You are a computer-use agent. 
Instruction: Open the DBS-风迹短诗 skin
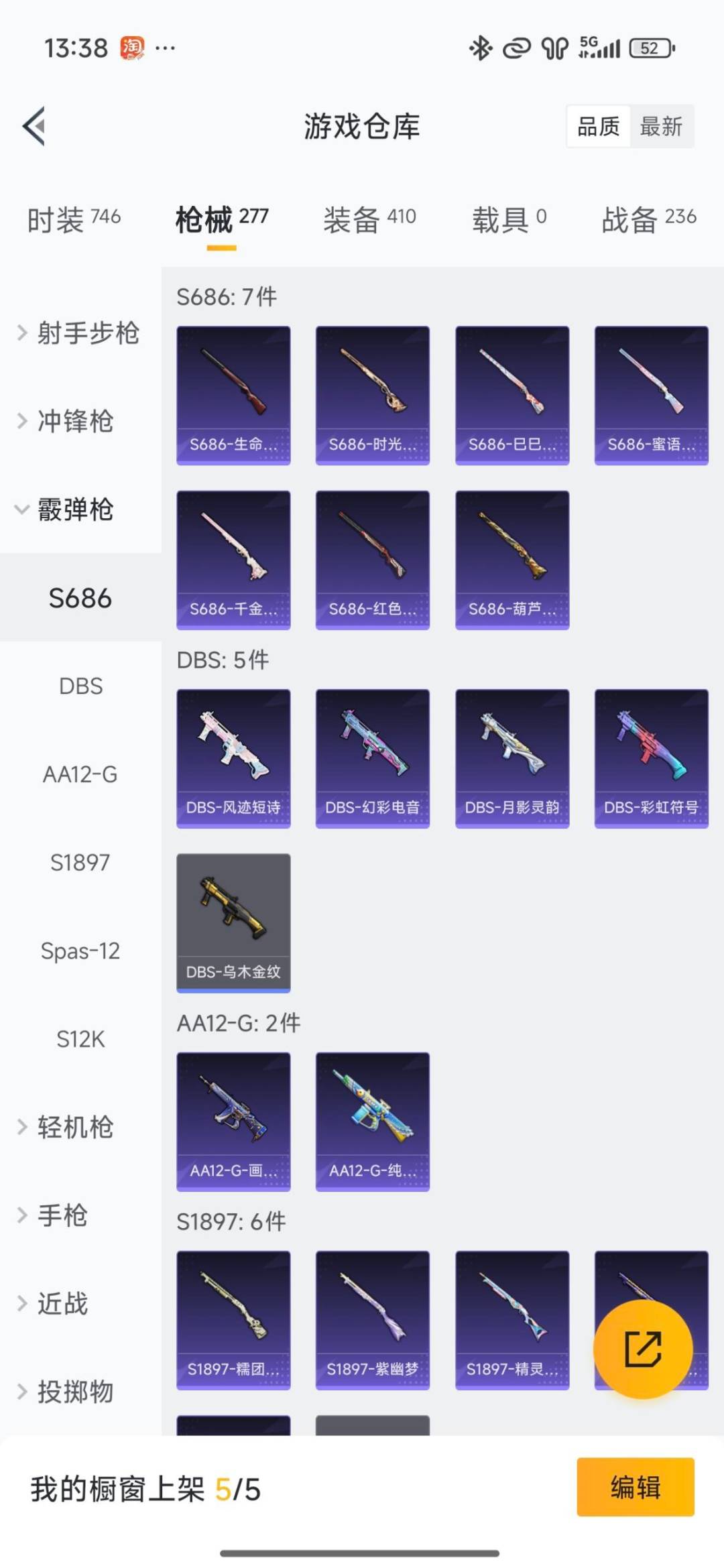pyautogui.click(x=233, y=758)
